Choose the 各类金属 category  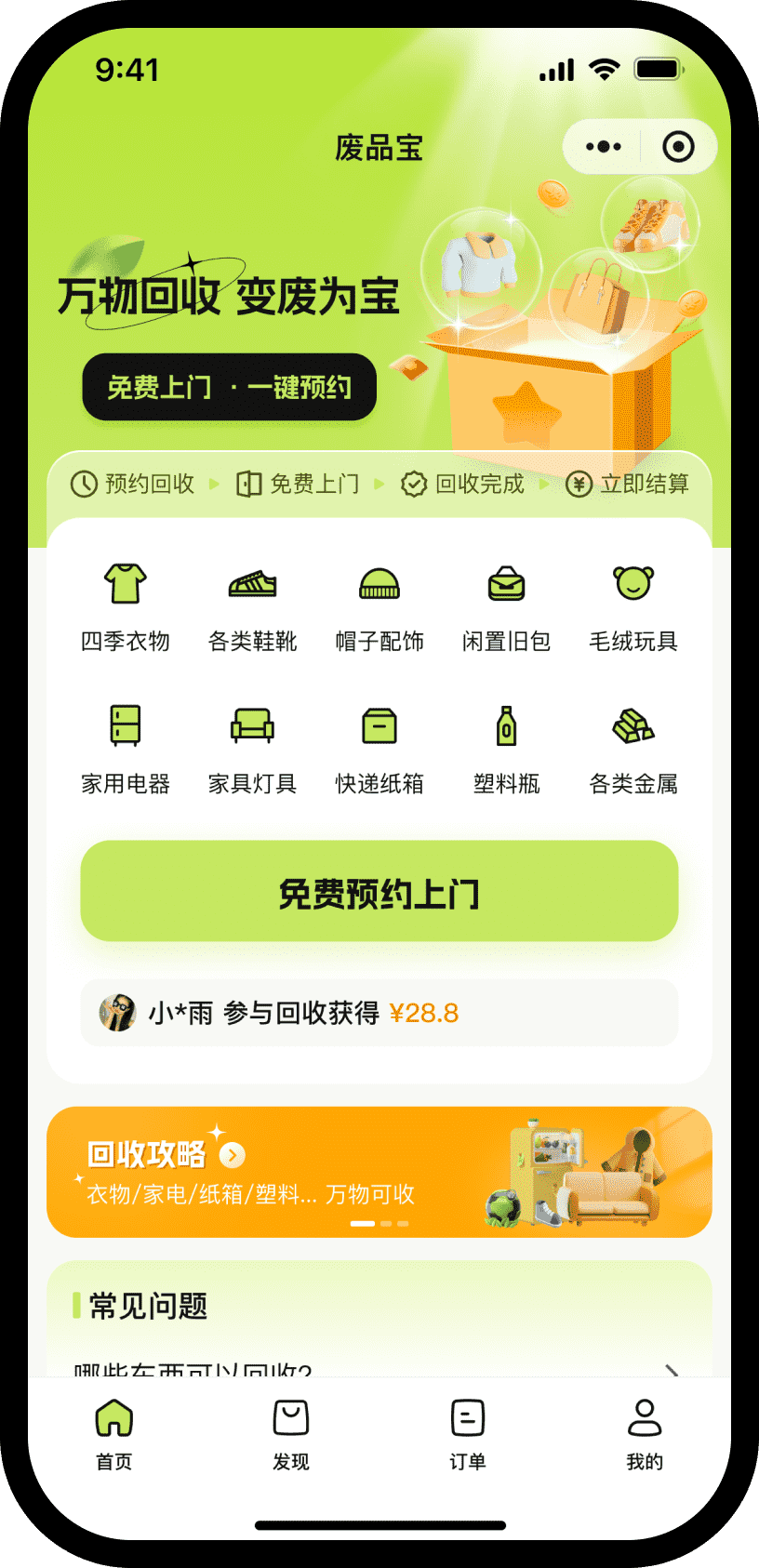(633, 749)
